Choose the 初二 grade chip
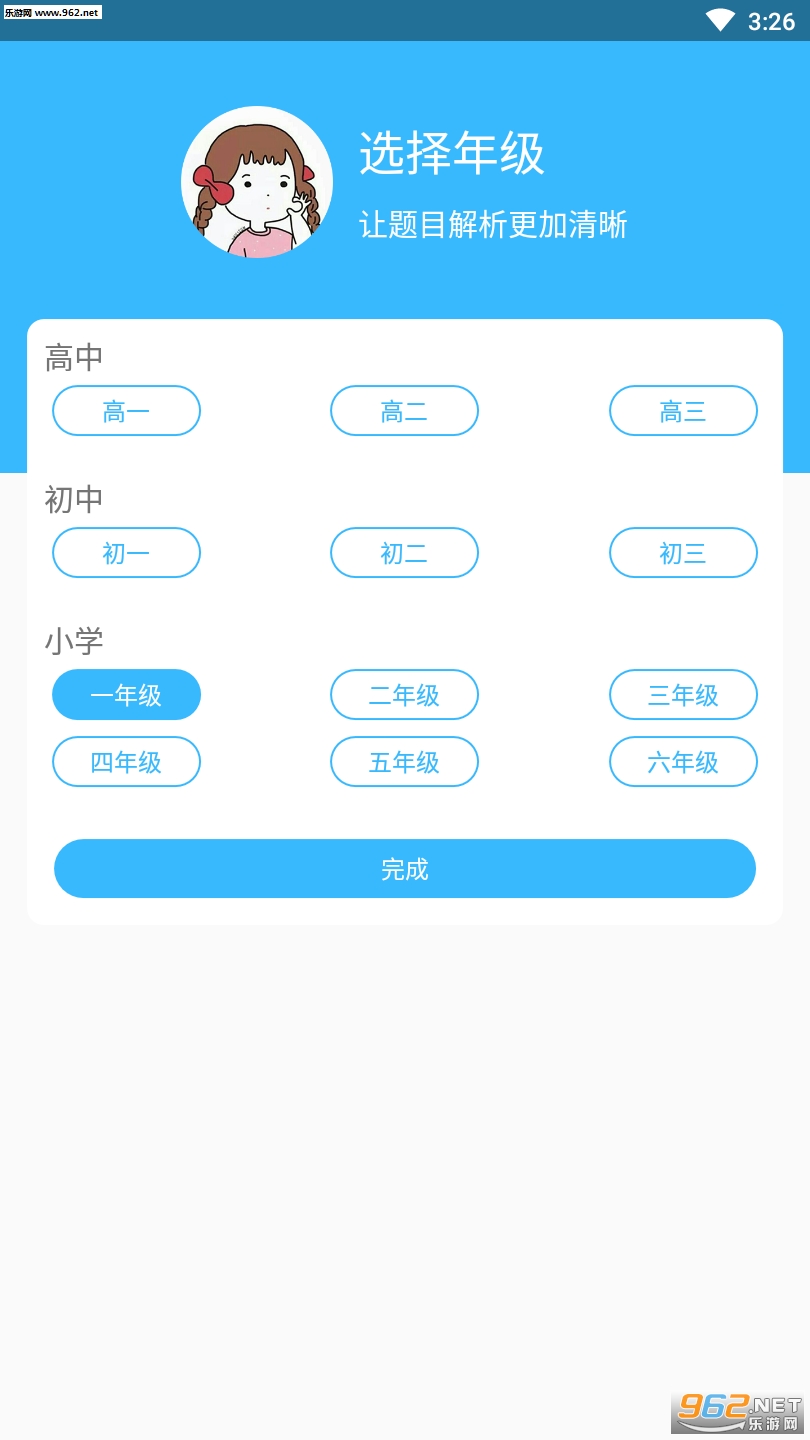The width and height of the screenshot is (810, 1440). pyautogui.click(x=404, y=553)
